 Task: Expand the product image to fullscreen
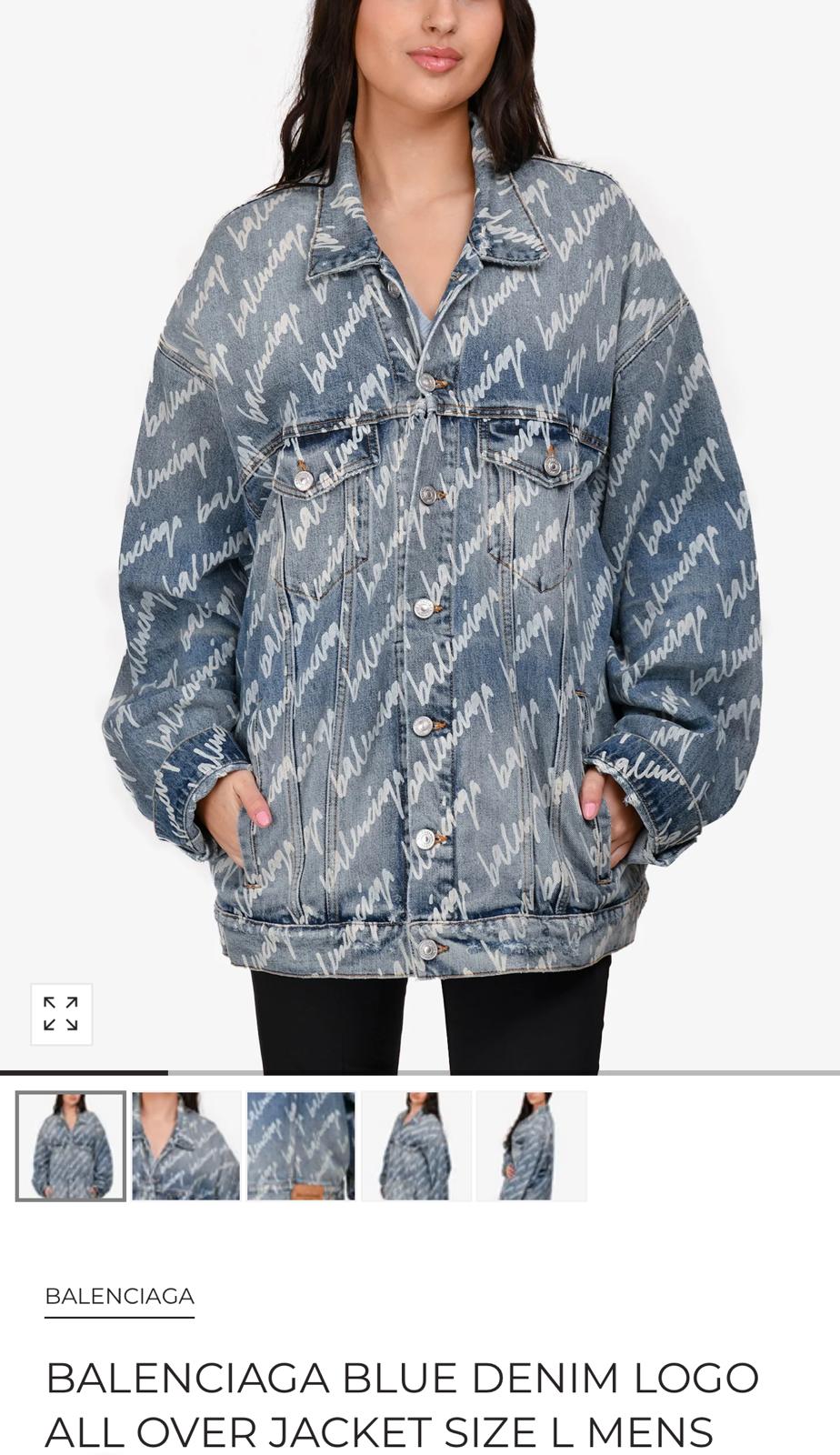(61, 1014)
